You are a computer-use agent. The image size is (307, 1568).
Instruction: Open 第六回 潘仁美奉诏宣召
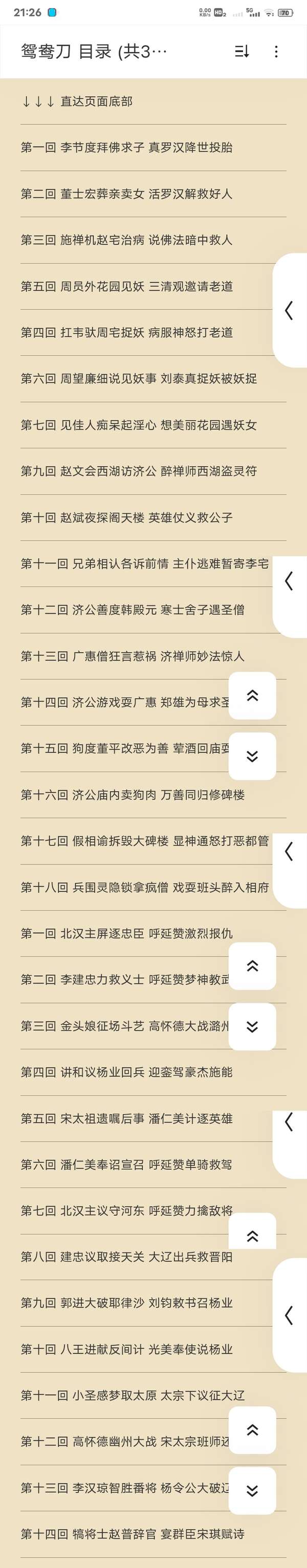[126, 1165]
